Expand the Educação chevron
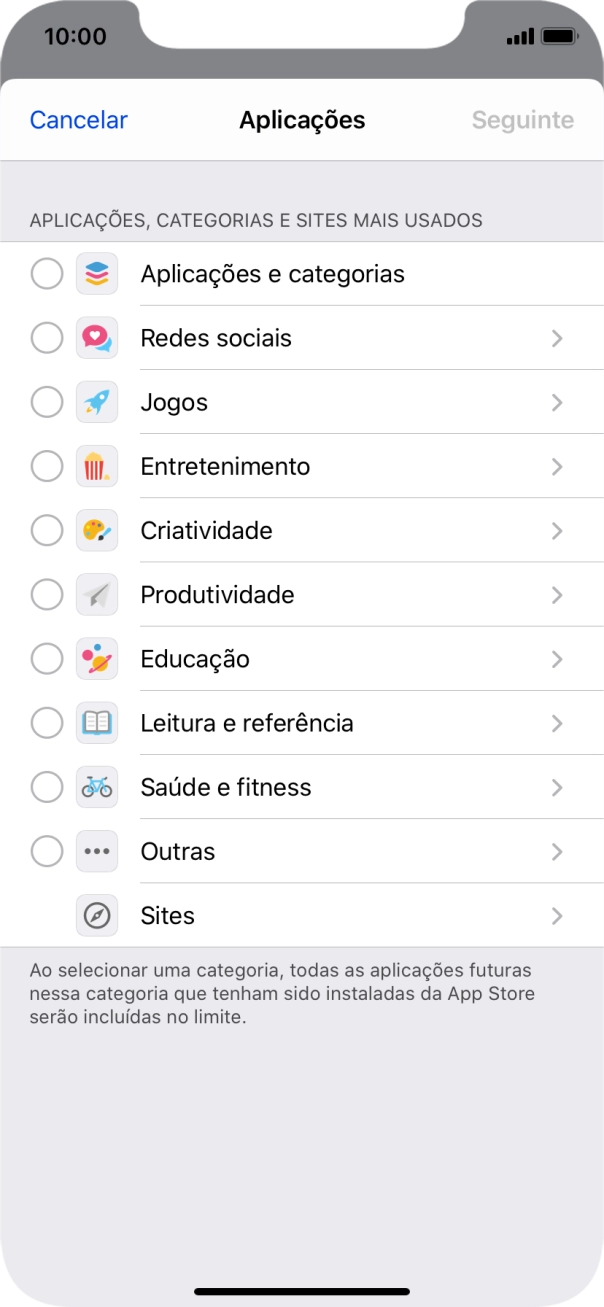This screenshot has height=1307, width=604. (x=558, y=660)
